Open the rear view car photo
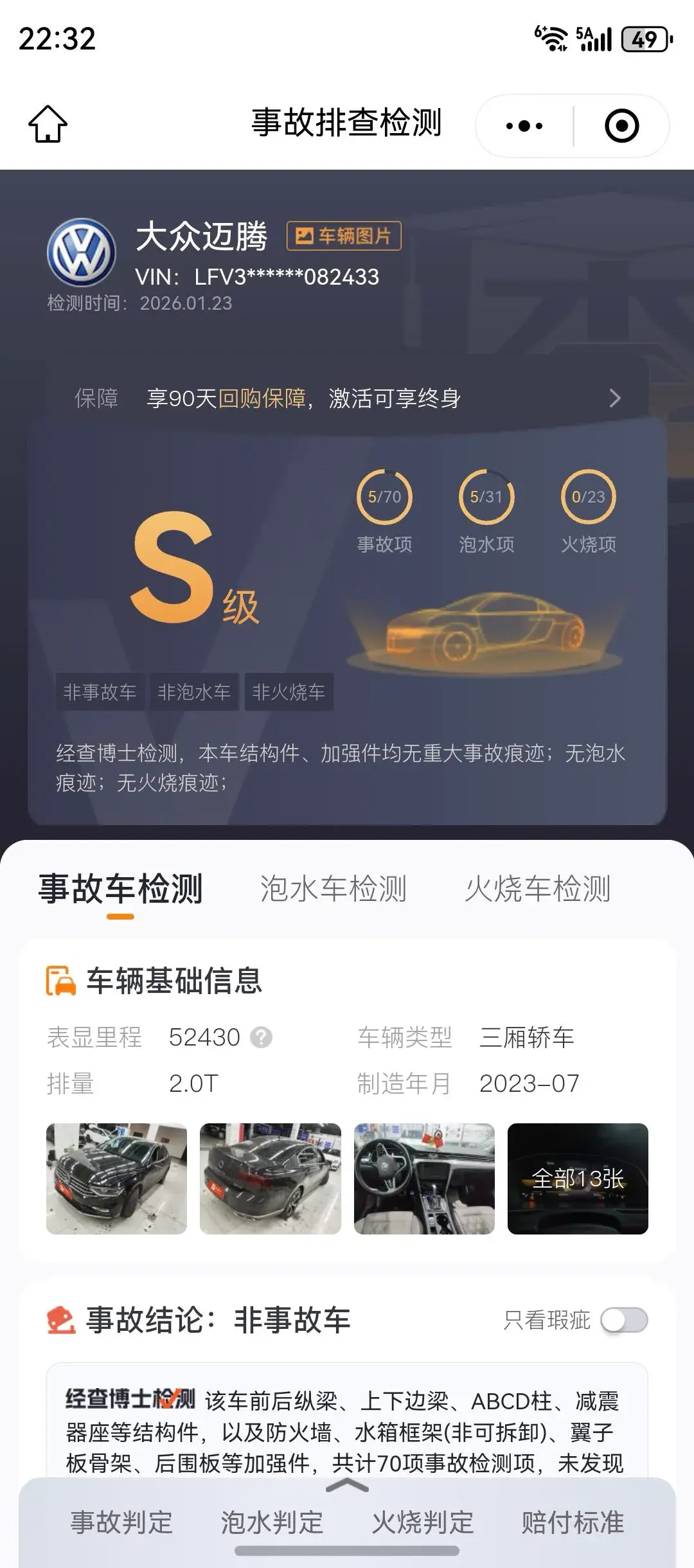The height and width of the screenshot is (1568, 694). [270, 1179]
